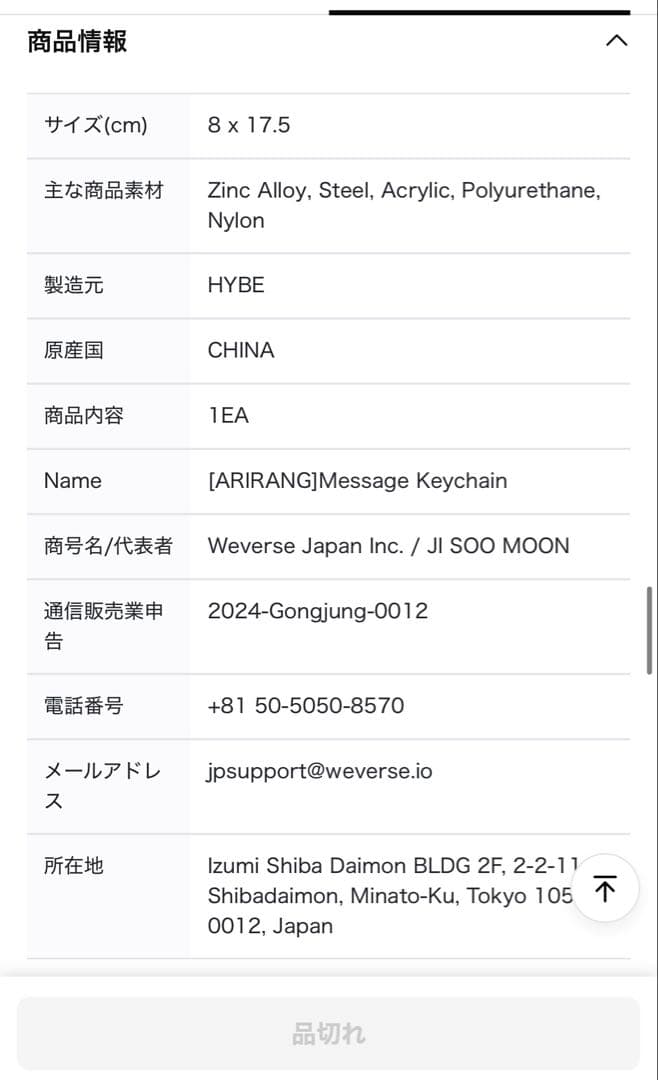This screenshot has height=1080, width=658.
Task: Tap the 品切れ sold-out button
Action: (328, 1033)
